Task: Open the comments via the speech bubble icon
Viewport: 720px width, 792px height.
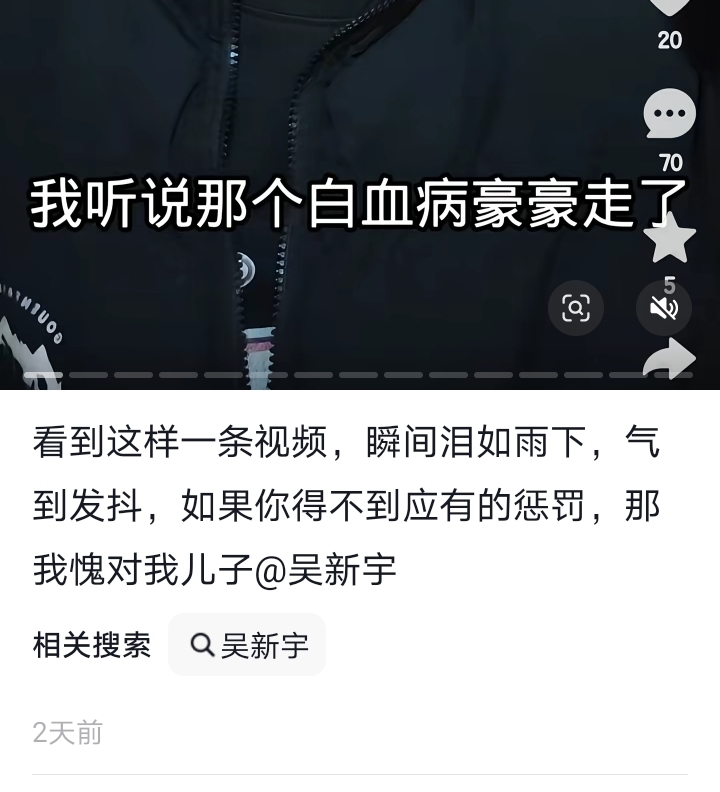Action: click(x=670, y=113)
